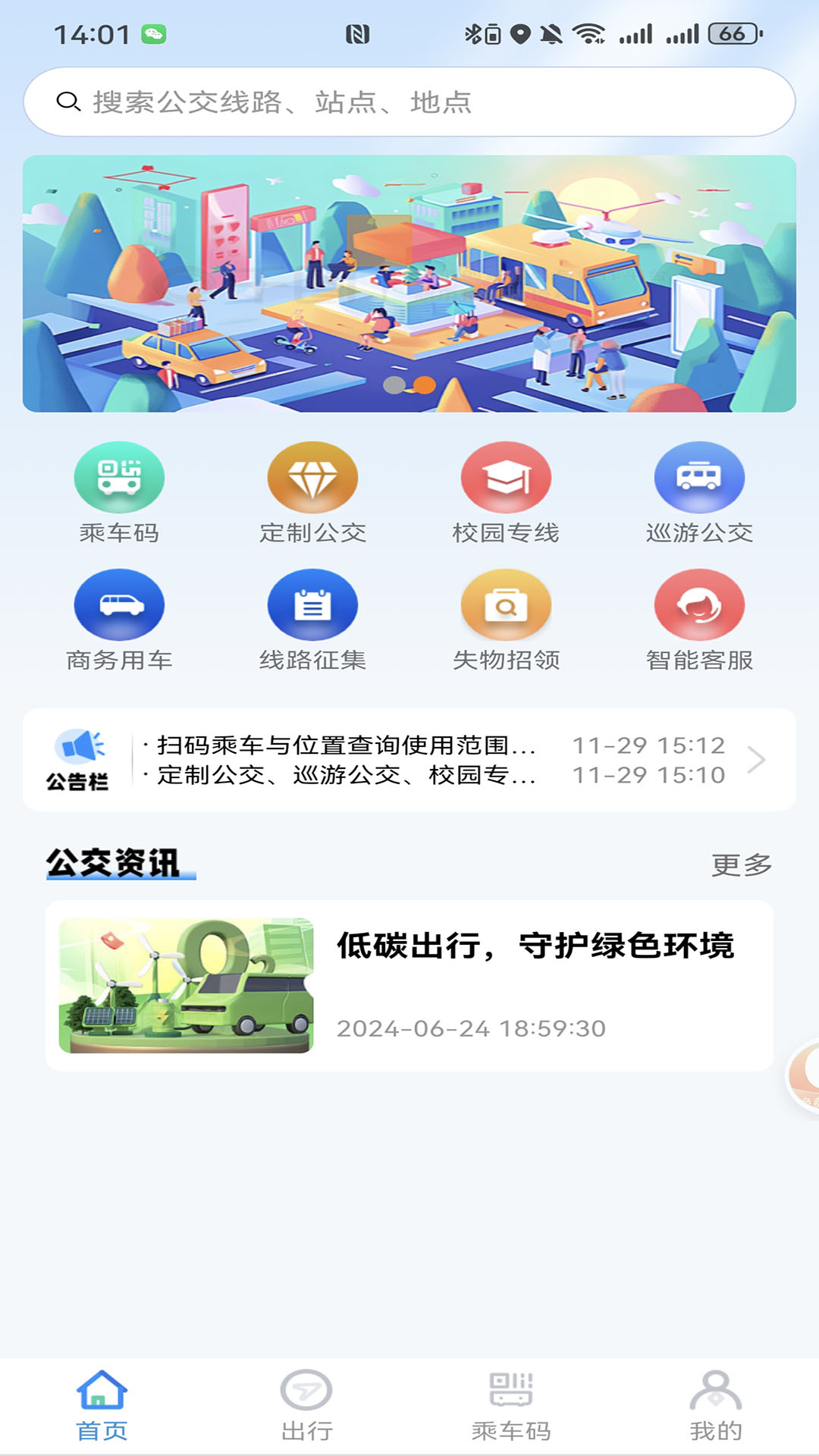Open 失物招领 lost and found
This screenshot has width=819, height=1456.
point(505,606)
